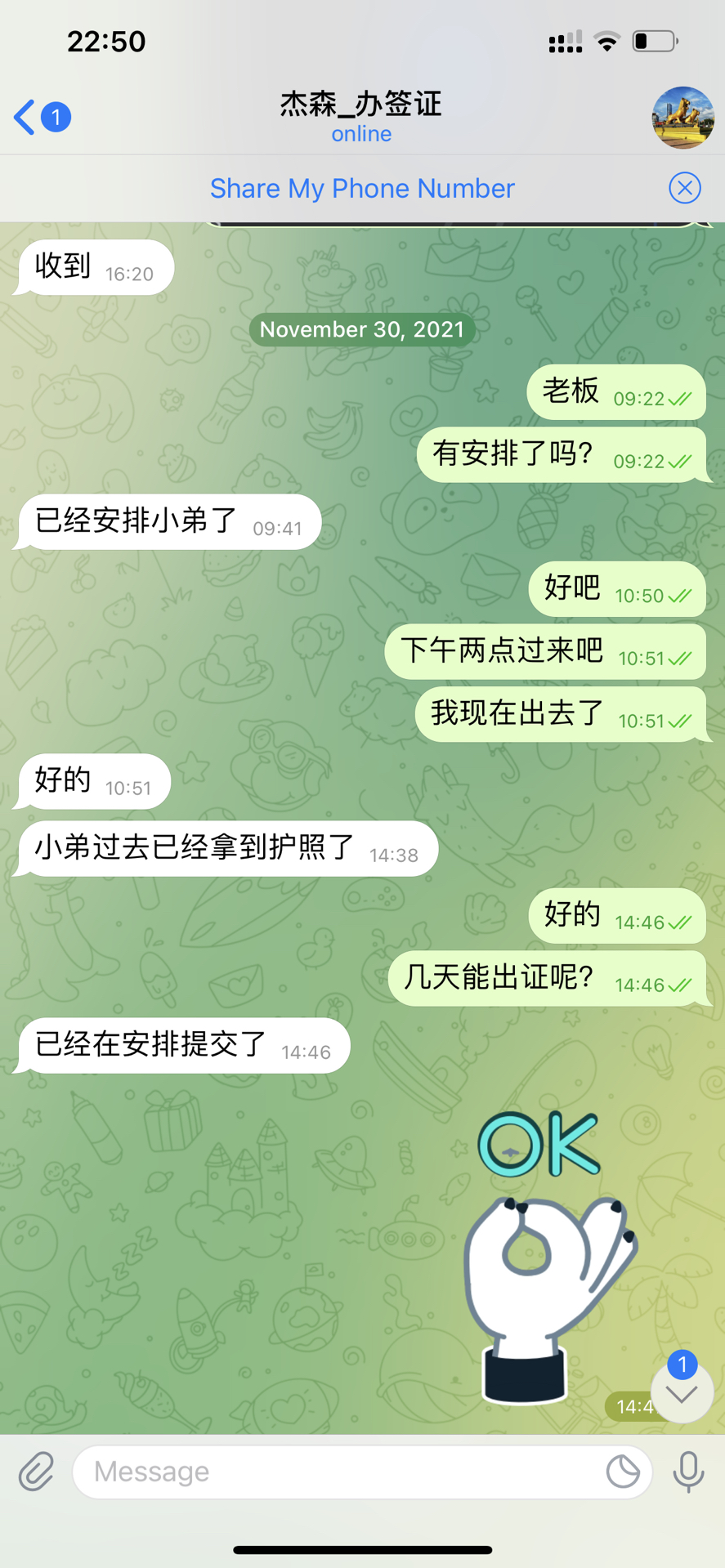Go back to the chat list
This screenshot has height=1568, width=725.
(39, 117)
